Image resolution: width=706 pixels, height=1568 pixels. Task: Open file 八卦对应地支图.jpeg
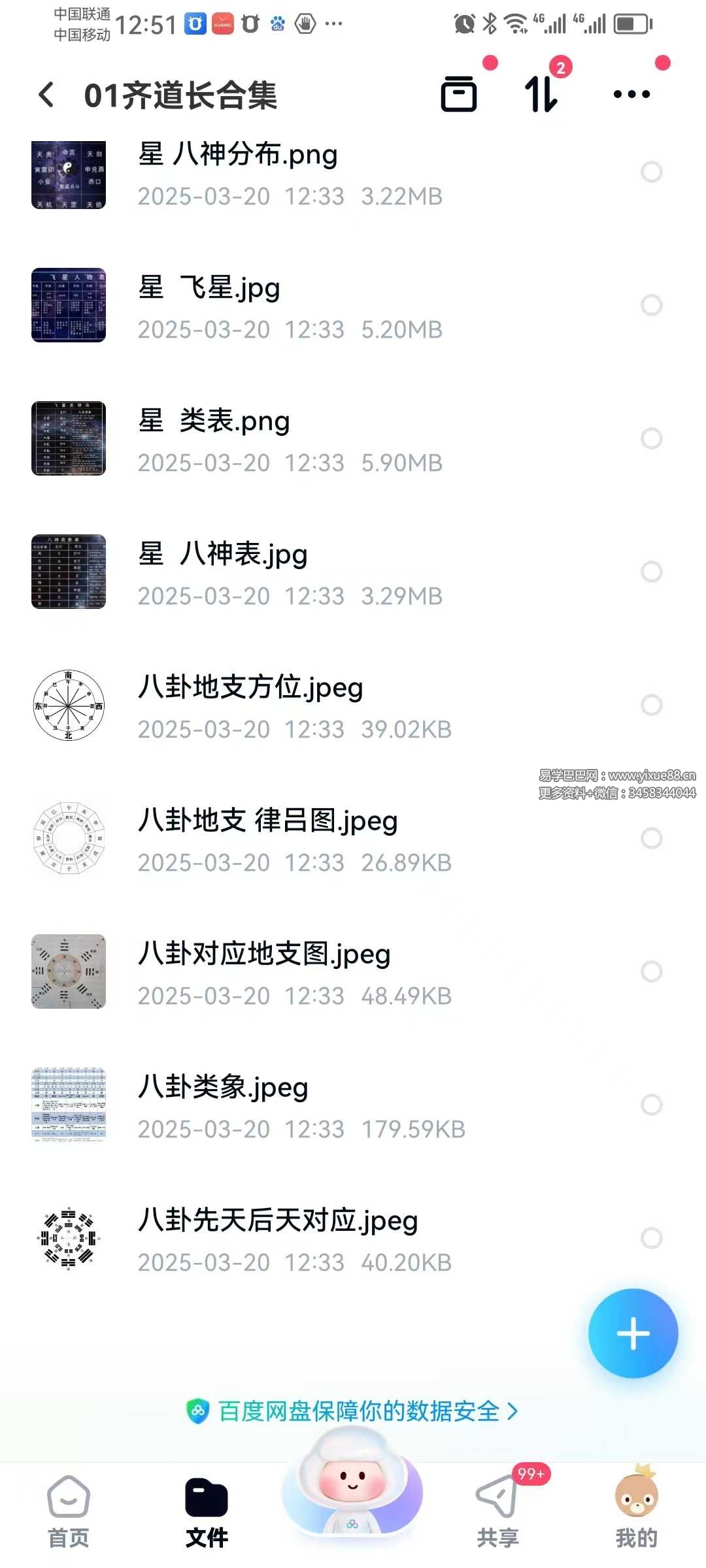(x=264, y=955)
